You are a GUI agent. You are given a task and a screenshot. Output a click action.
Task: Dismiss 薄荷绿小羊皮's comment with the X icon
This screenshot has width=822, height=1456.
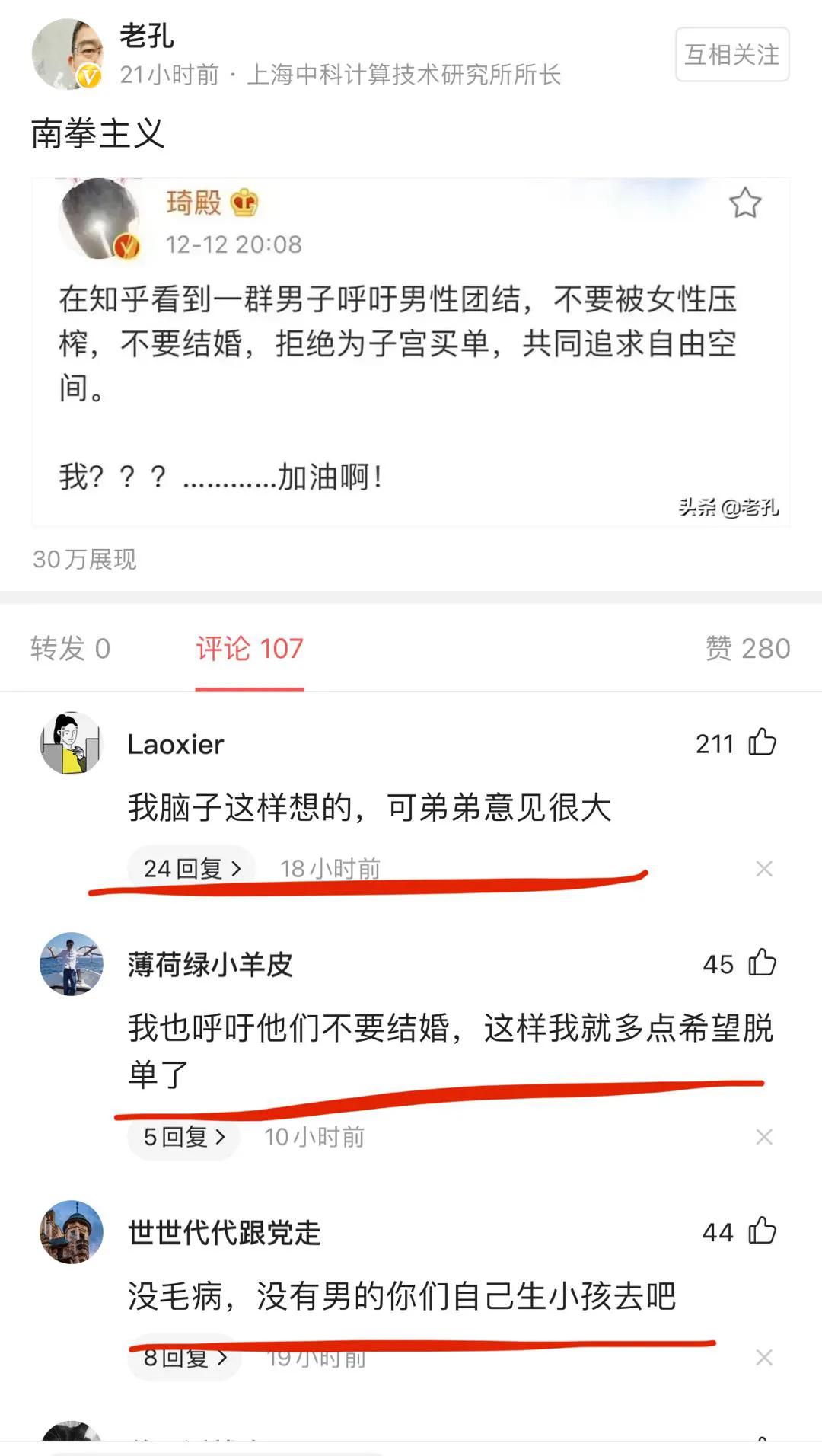(764, 1137)
